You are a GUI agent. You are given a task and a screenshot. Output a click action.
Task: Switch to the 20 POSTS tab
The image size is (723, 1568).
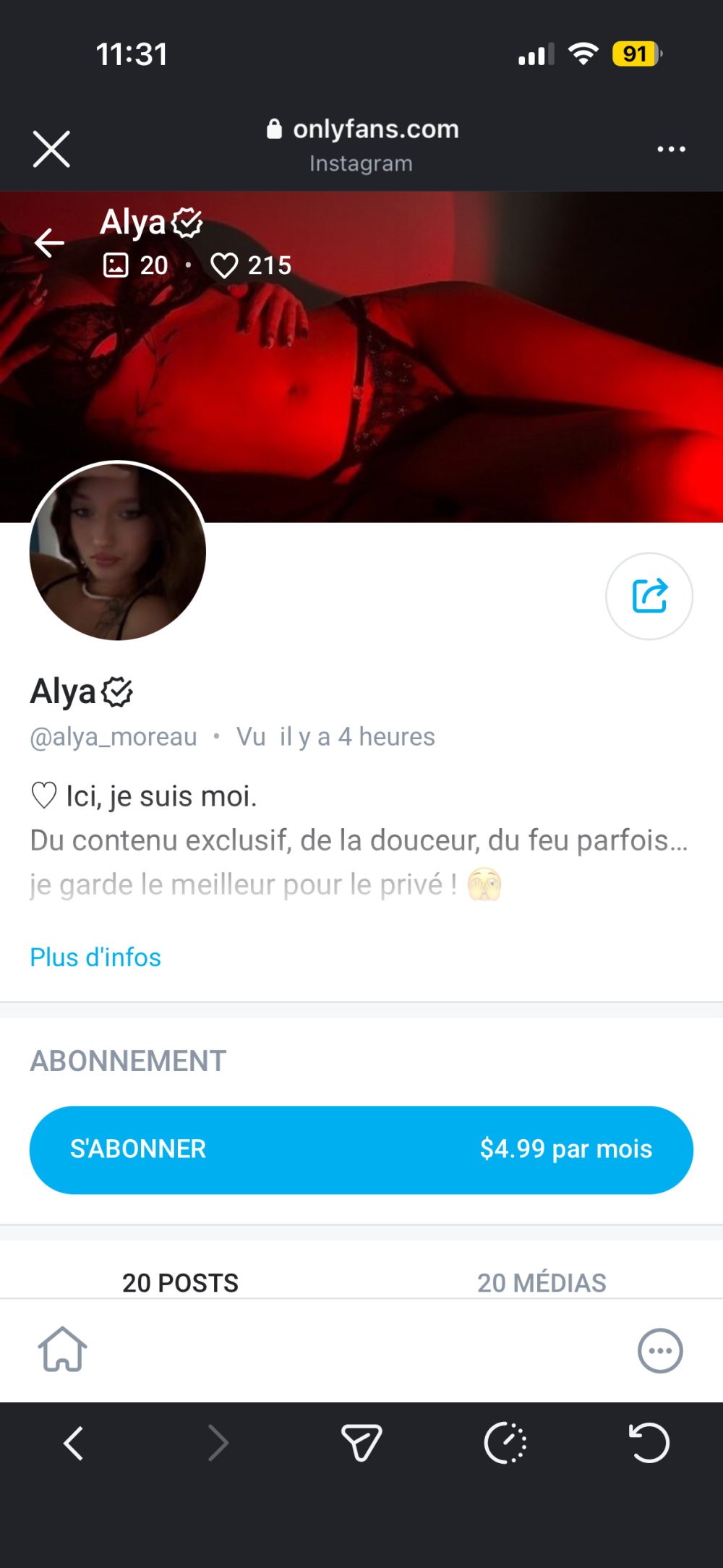pyautogui.click(x=180, y=1282)
